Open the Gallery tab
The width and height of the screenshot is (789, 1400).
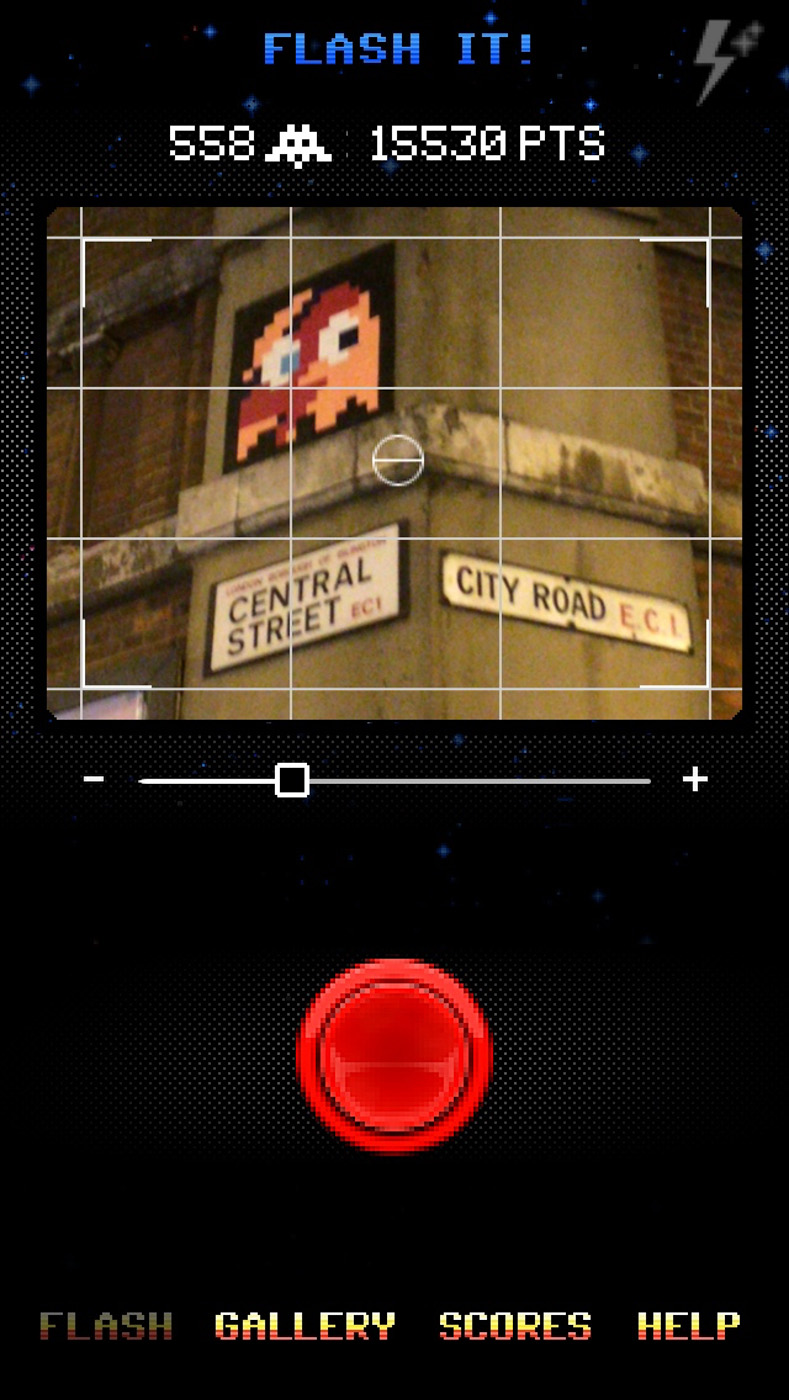click(x=305, y=1326)
